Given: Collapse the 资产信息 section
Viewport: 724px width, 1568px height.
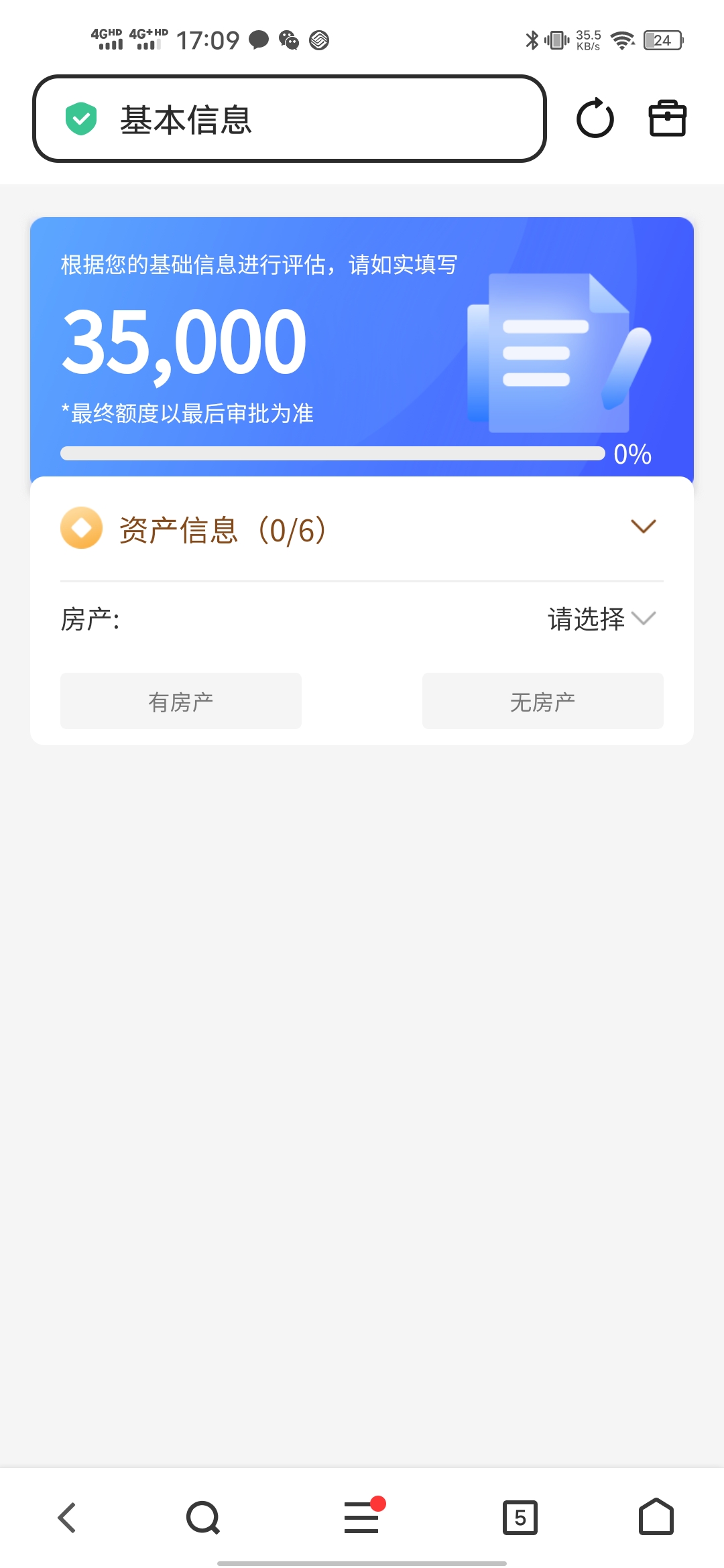Looking at the screenshot, I should point(643,527).
